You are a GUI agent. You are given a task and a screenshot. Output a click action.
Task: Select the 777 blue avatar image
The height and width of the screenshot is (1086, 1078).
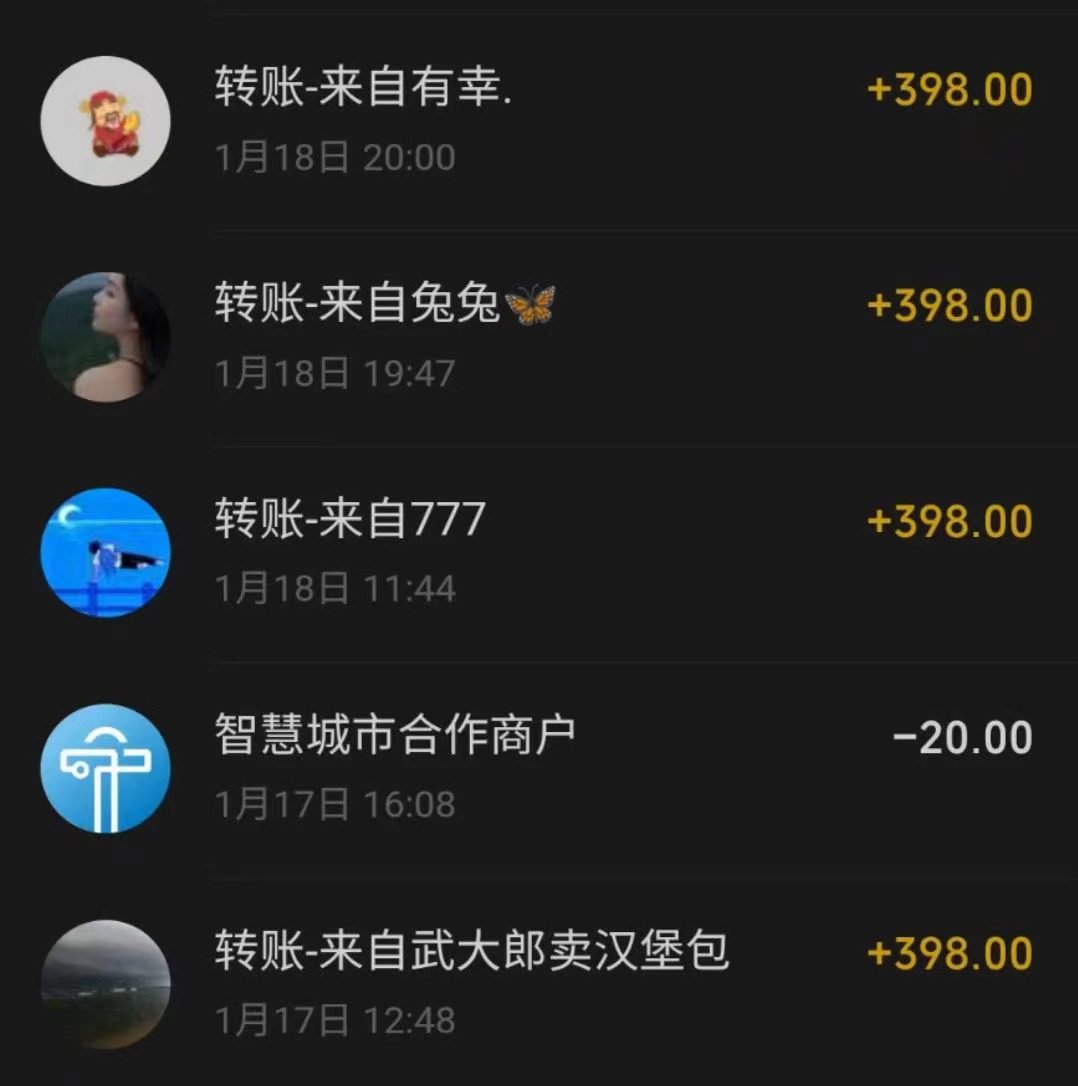[x=106, y=552]
